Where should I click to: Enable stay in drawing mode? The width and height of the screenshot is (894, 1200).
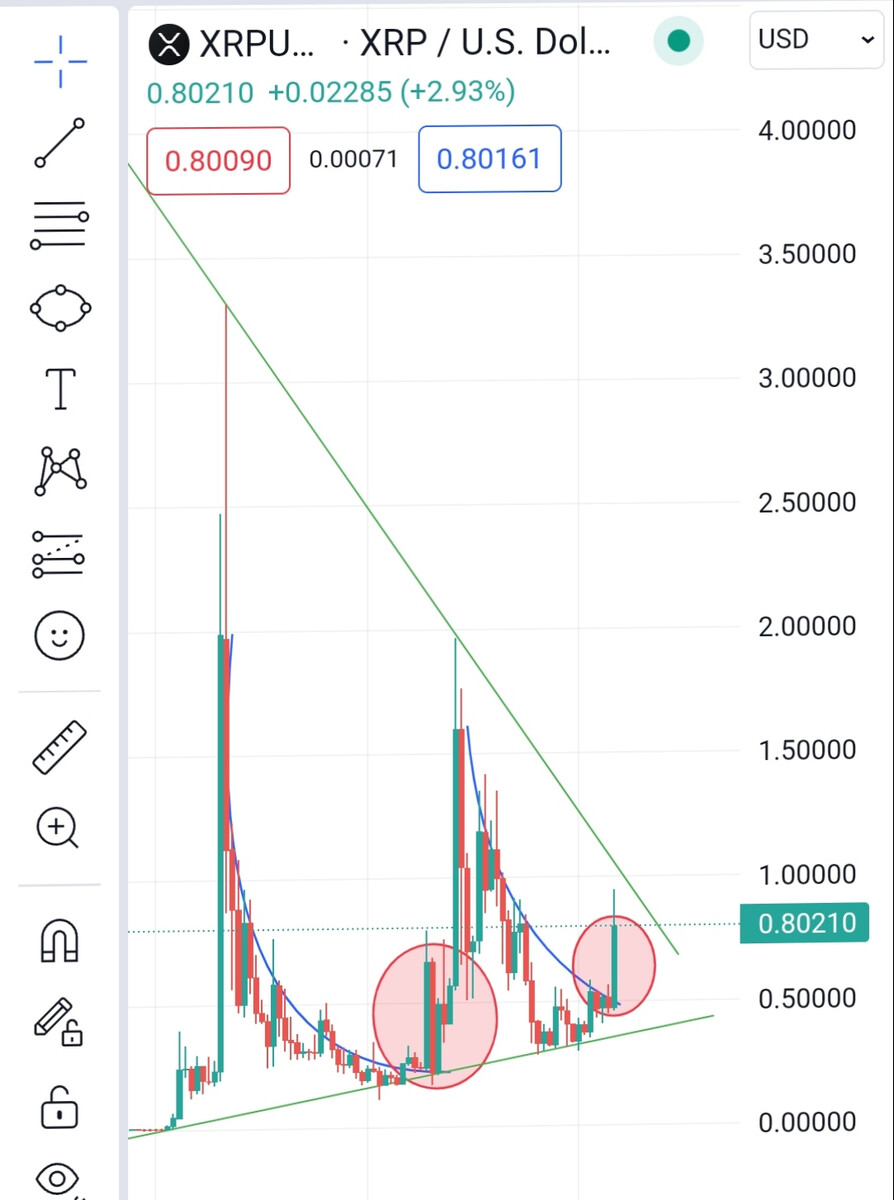point(60,1022)
